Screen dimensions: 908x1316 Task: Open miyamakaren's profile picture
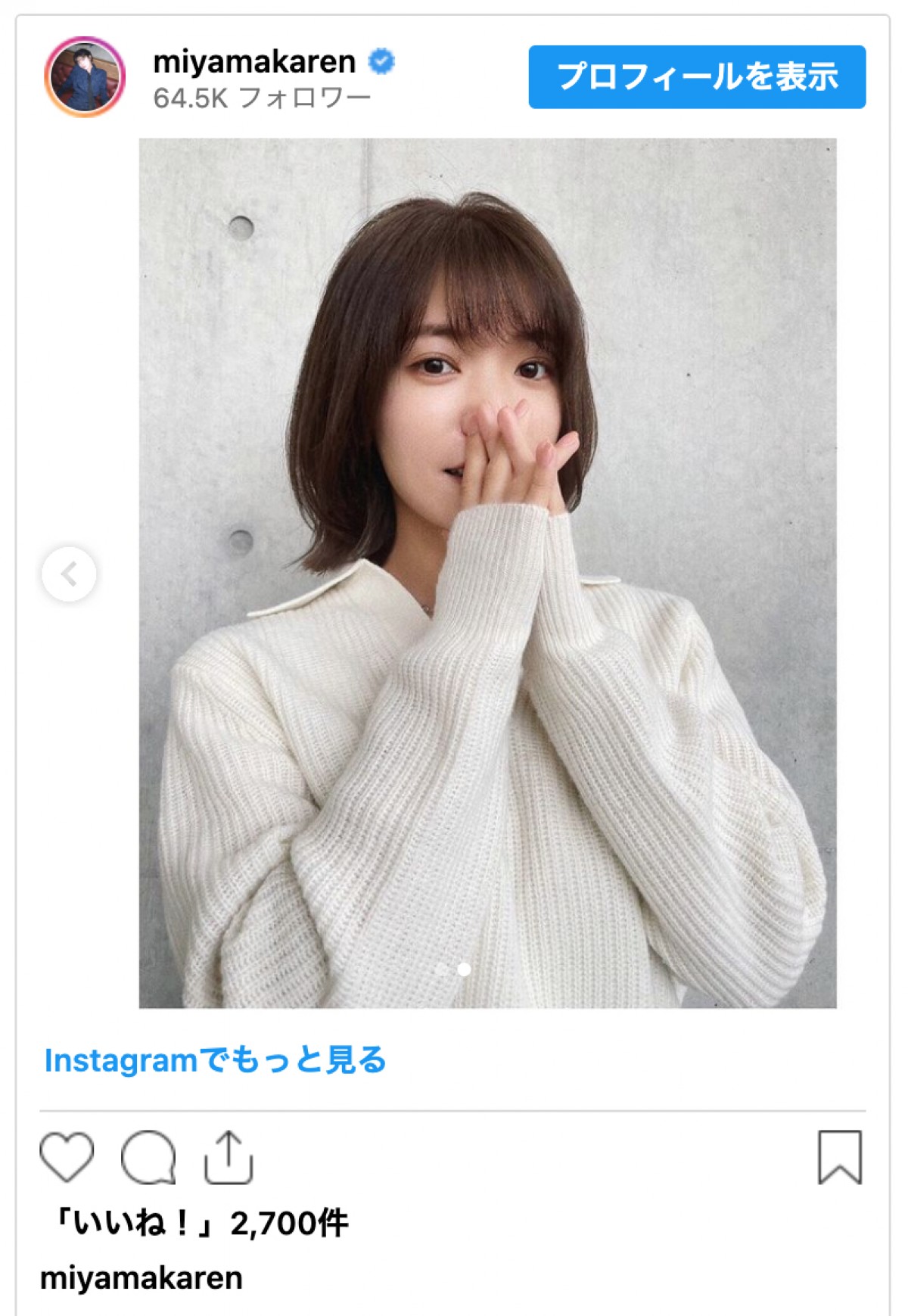(85, 76)
